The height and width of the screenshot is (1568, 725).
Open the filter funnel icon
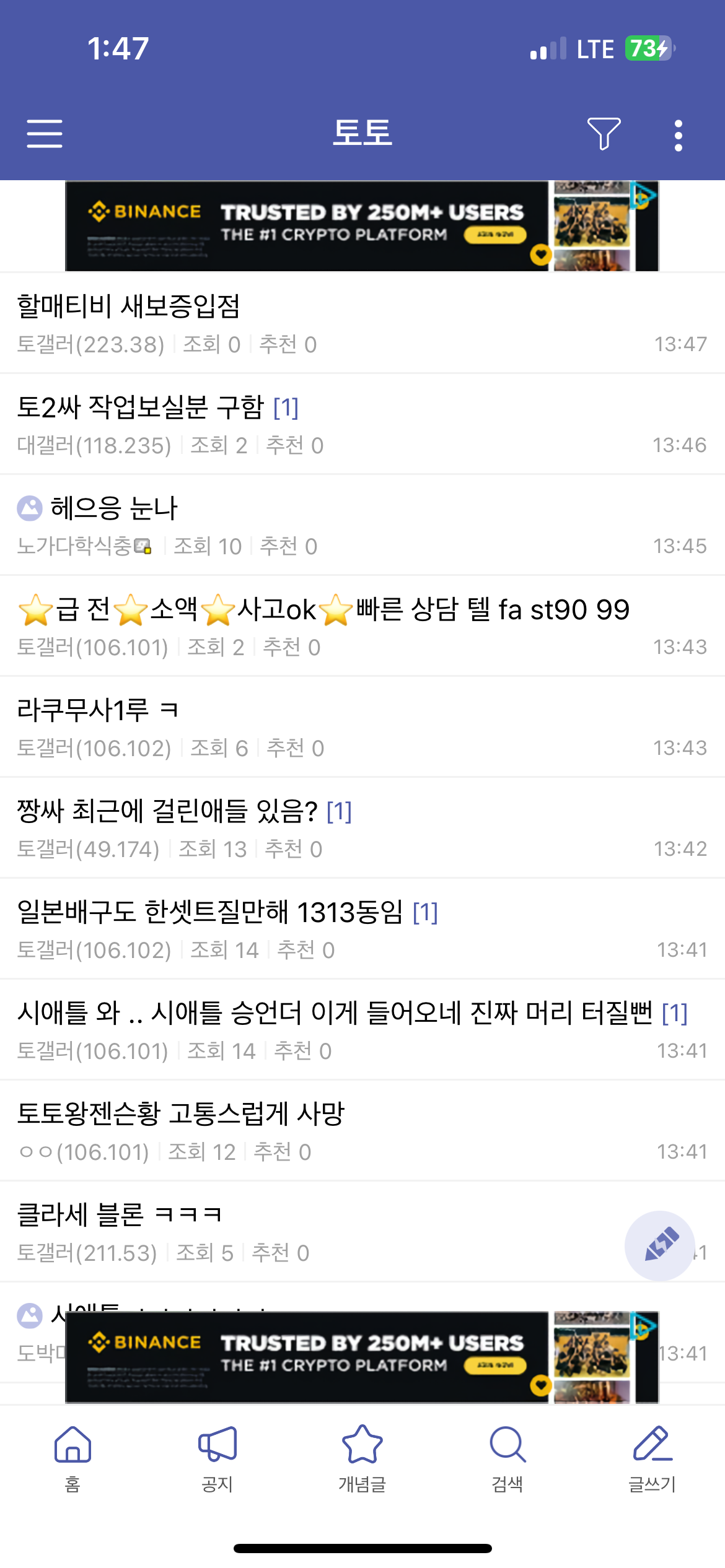[x=603, y=134]
